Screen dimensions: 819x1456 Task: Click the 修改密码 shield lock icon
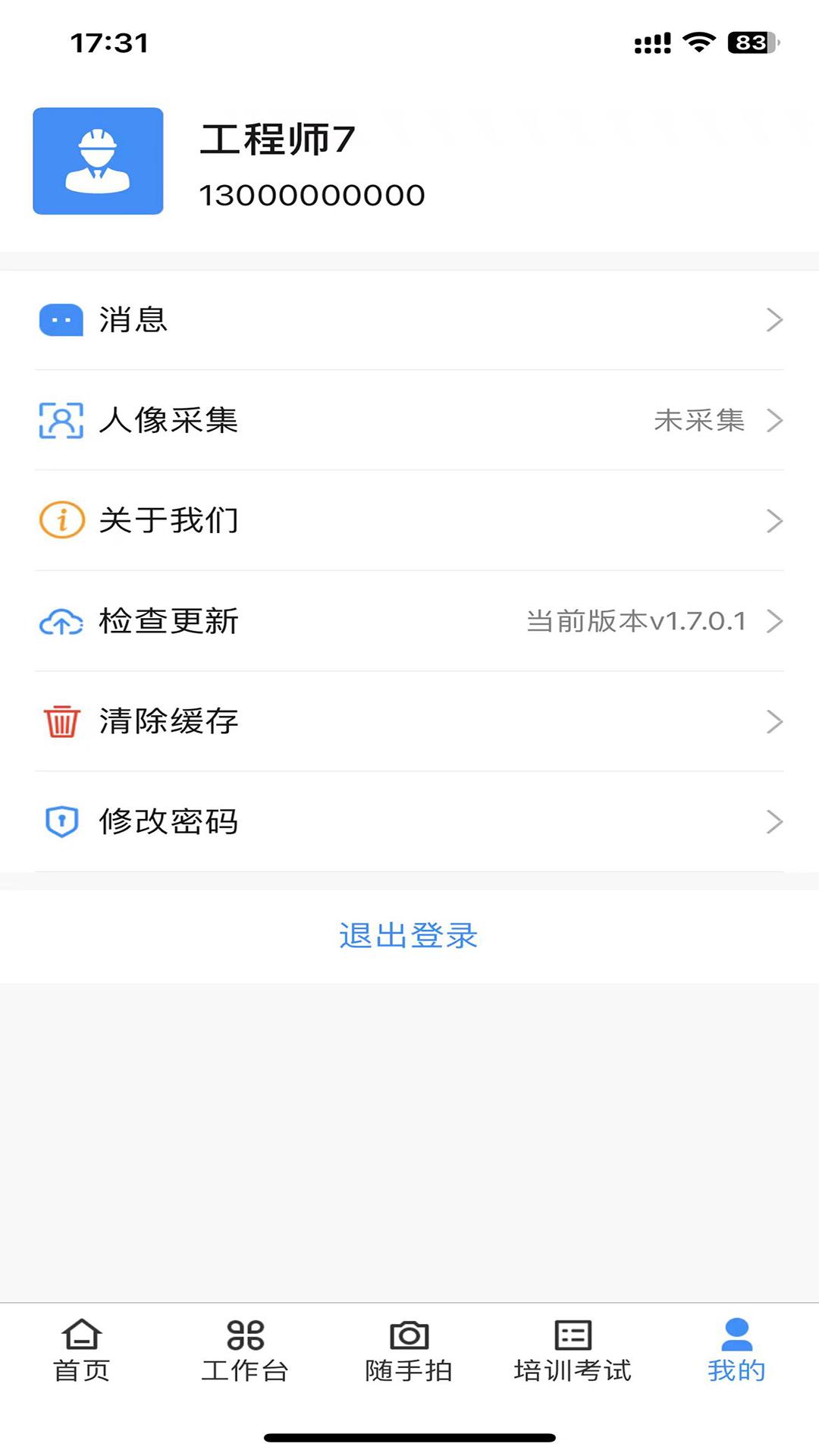point(61,821)
